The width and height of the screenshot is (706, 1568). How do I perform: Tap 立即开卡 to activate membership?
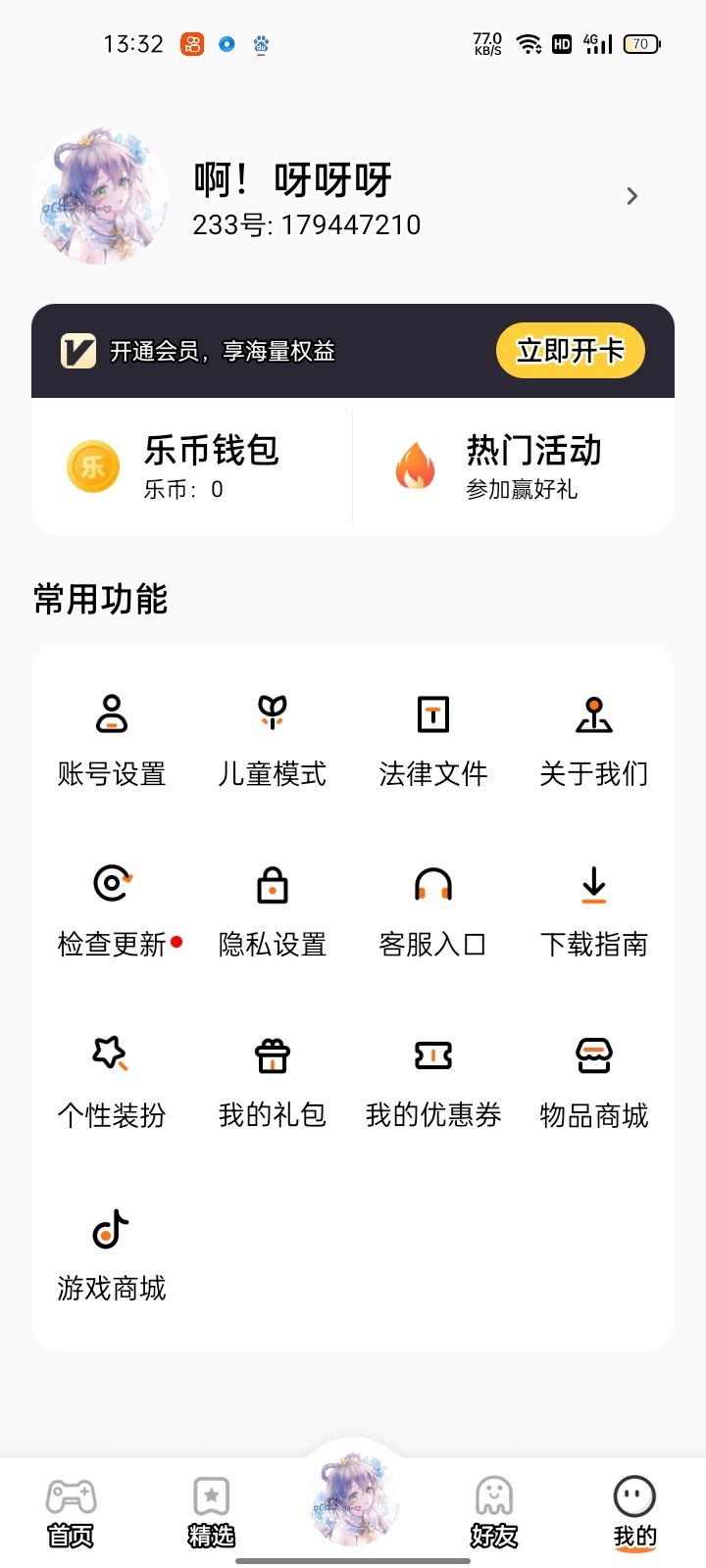tap(570, 351)
